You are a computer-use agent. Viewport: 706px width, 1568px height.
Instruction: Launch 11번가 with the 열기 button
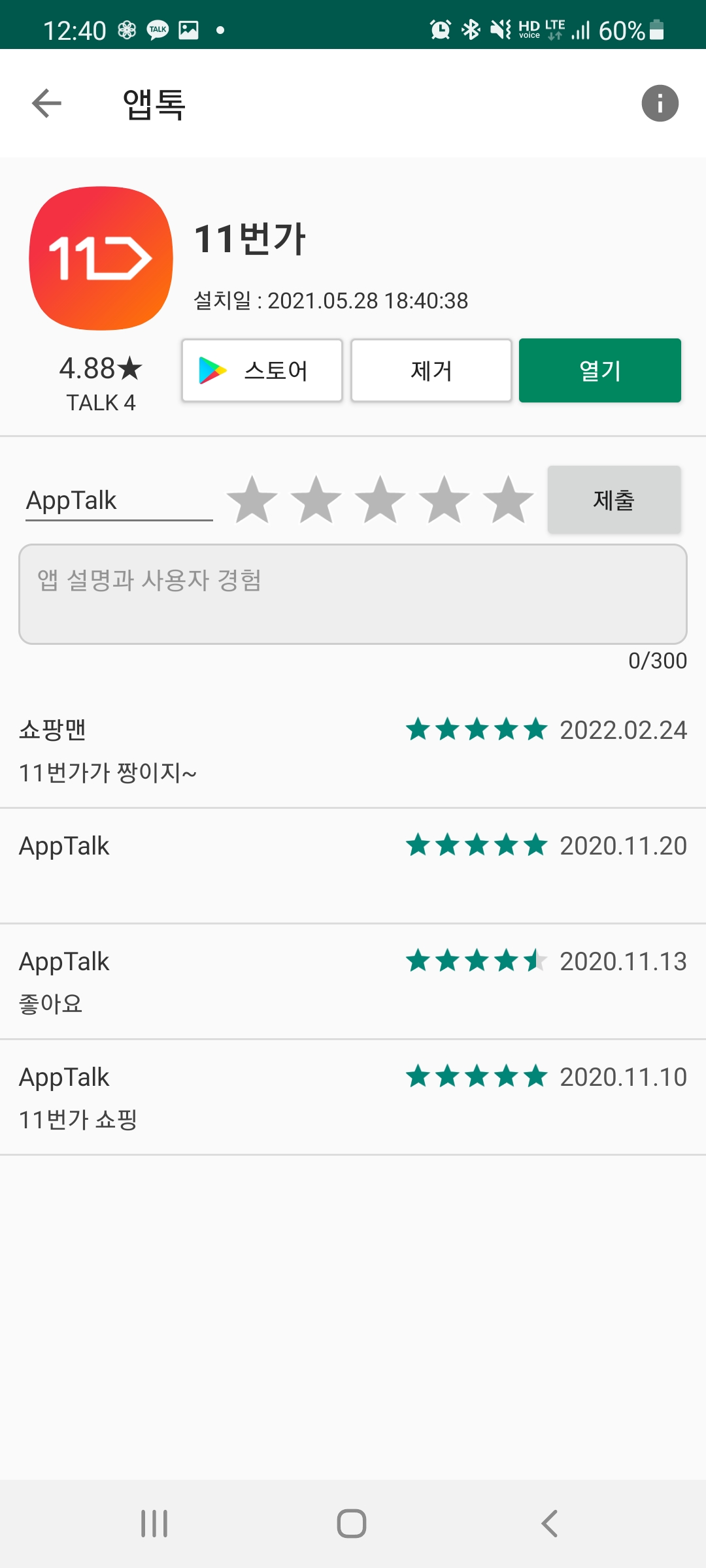pos(600,370)
